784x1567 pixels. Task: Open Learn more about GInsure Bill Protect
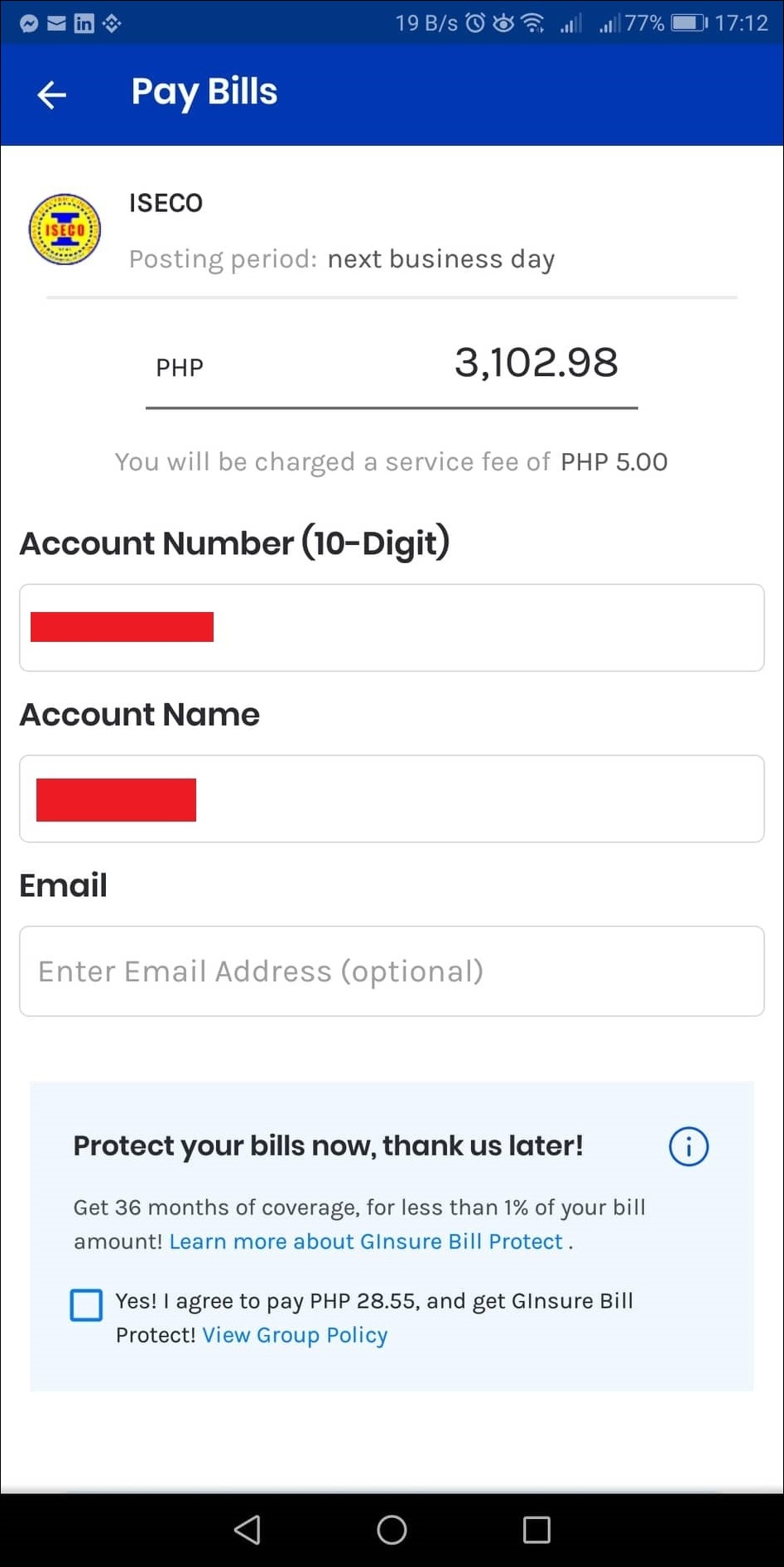pos(366,1242)
